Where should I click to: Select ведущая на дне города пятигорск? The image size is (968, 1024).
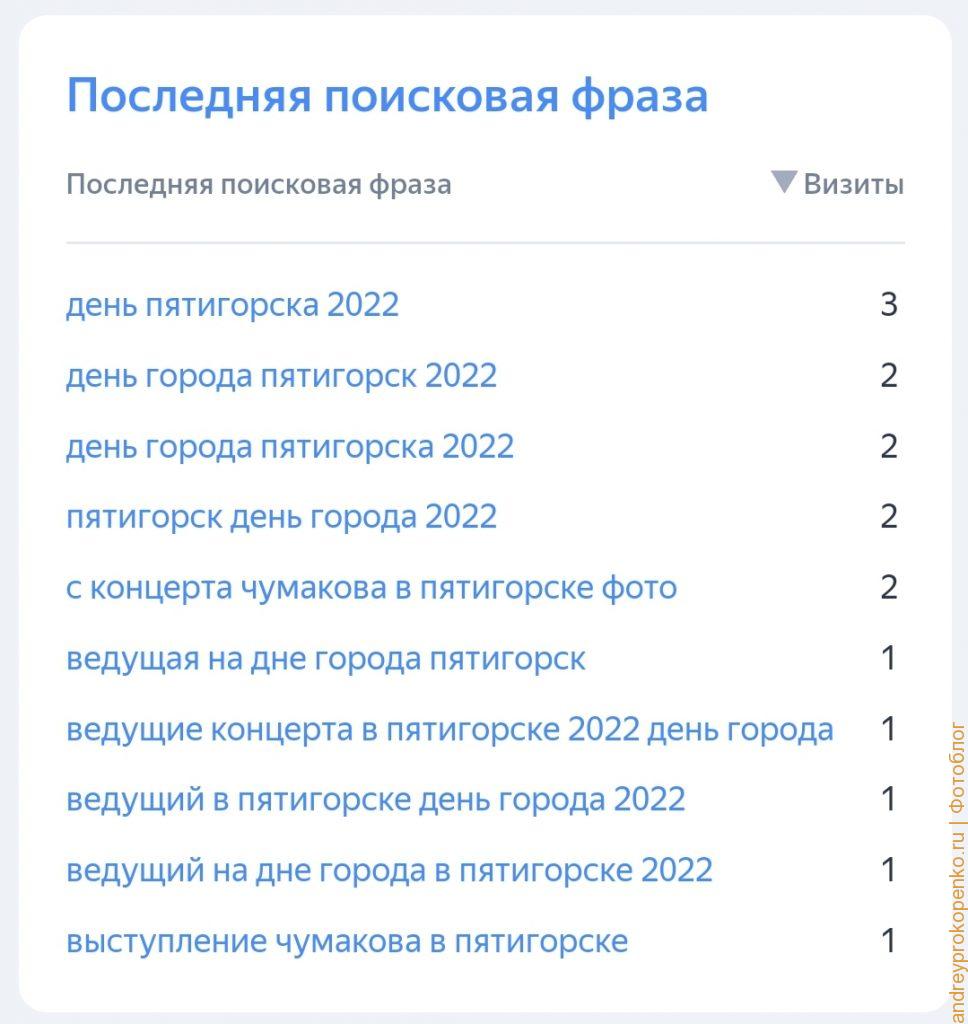pyautogui.click(x=325, y=658)
